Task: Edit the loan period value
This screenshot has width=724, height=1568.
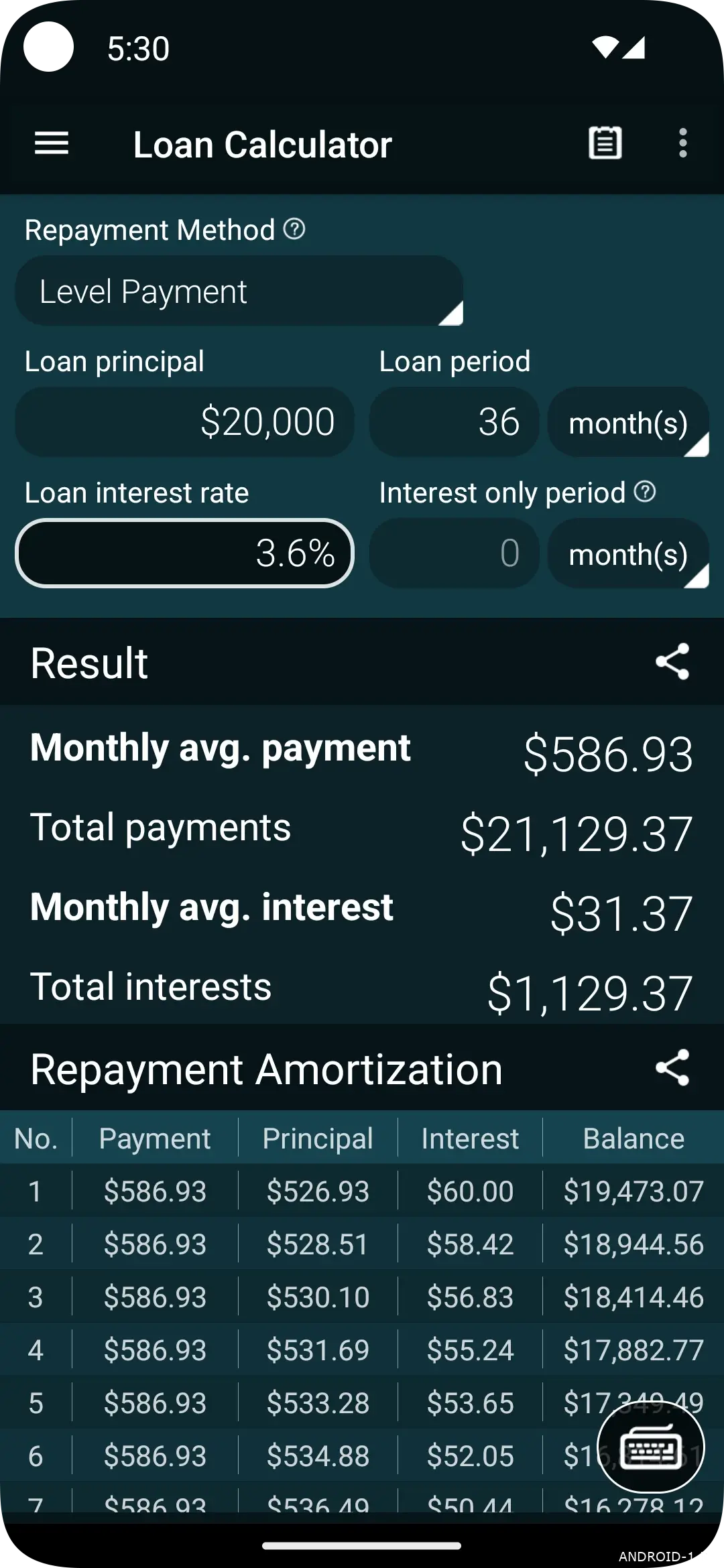Action: click(x=455, y=422)
